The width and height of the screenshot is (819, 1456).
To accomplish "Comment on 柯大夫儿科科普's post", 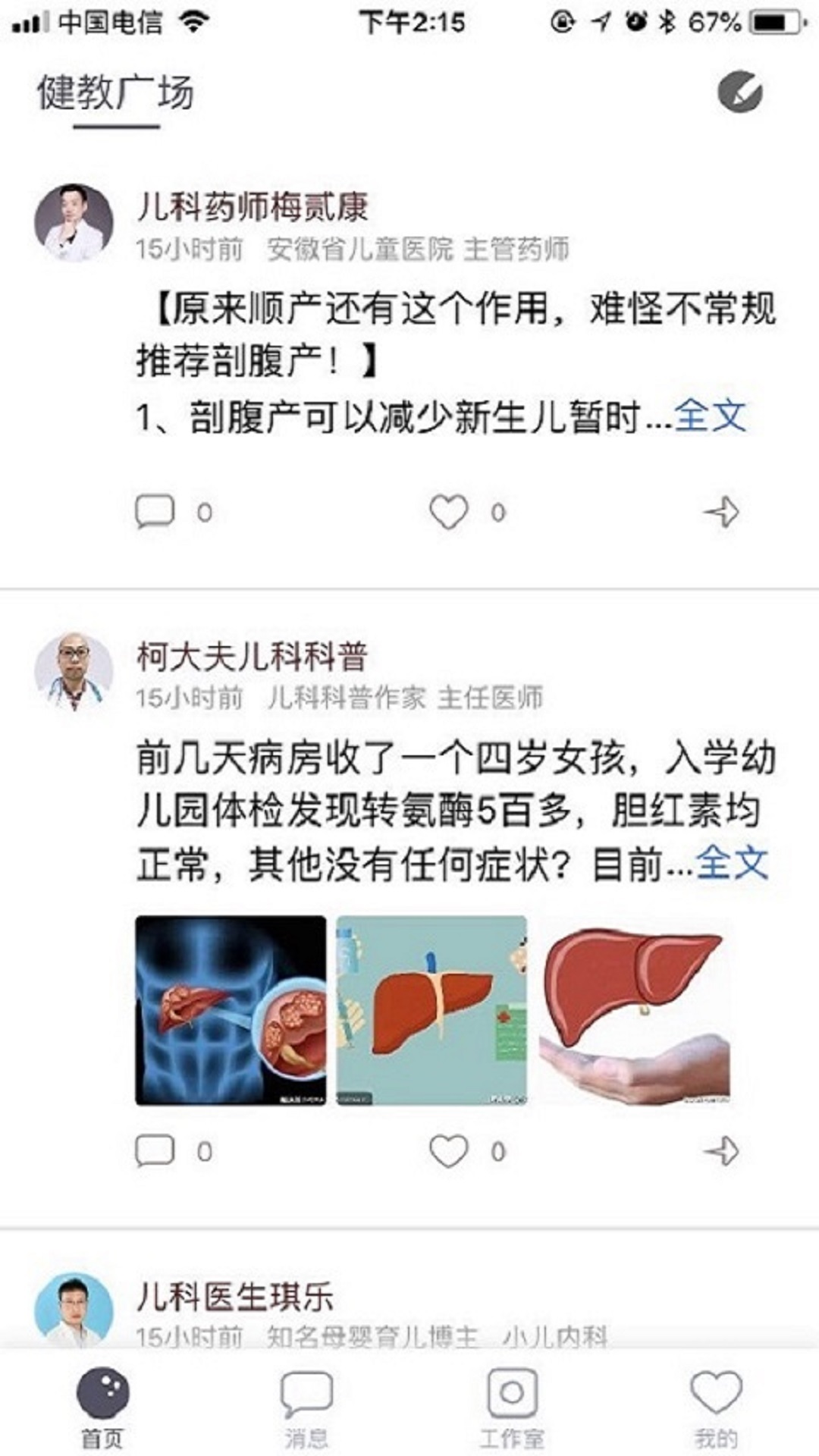I will click(x=155, y=1151).
